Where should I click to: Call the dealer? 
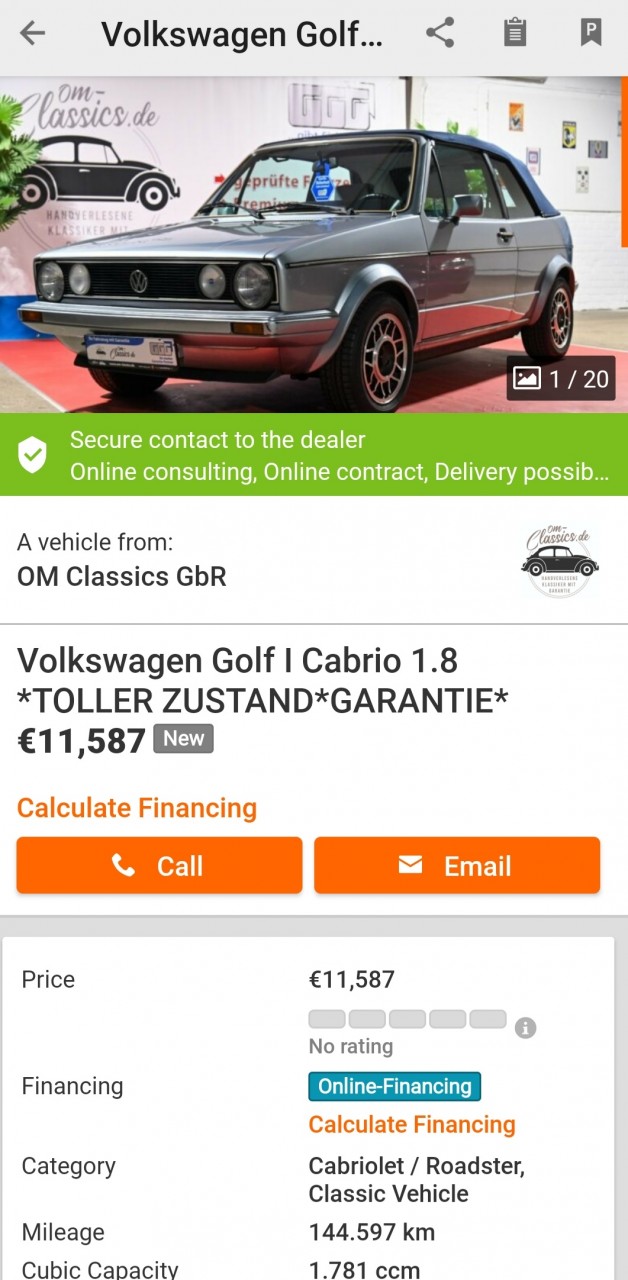click(x=159, y=865)
